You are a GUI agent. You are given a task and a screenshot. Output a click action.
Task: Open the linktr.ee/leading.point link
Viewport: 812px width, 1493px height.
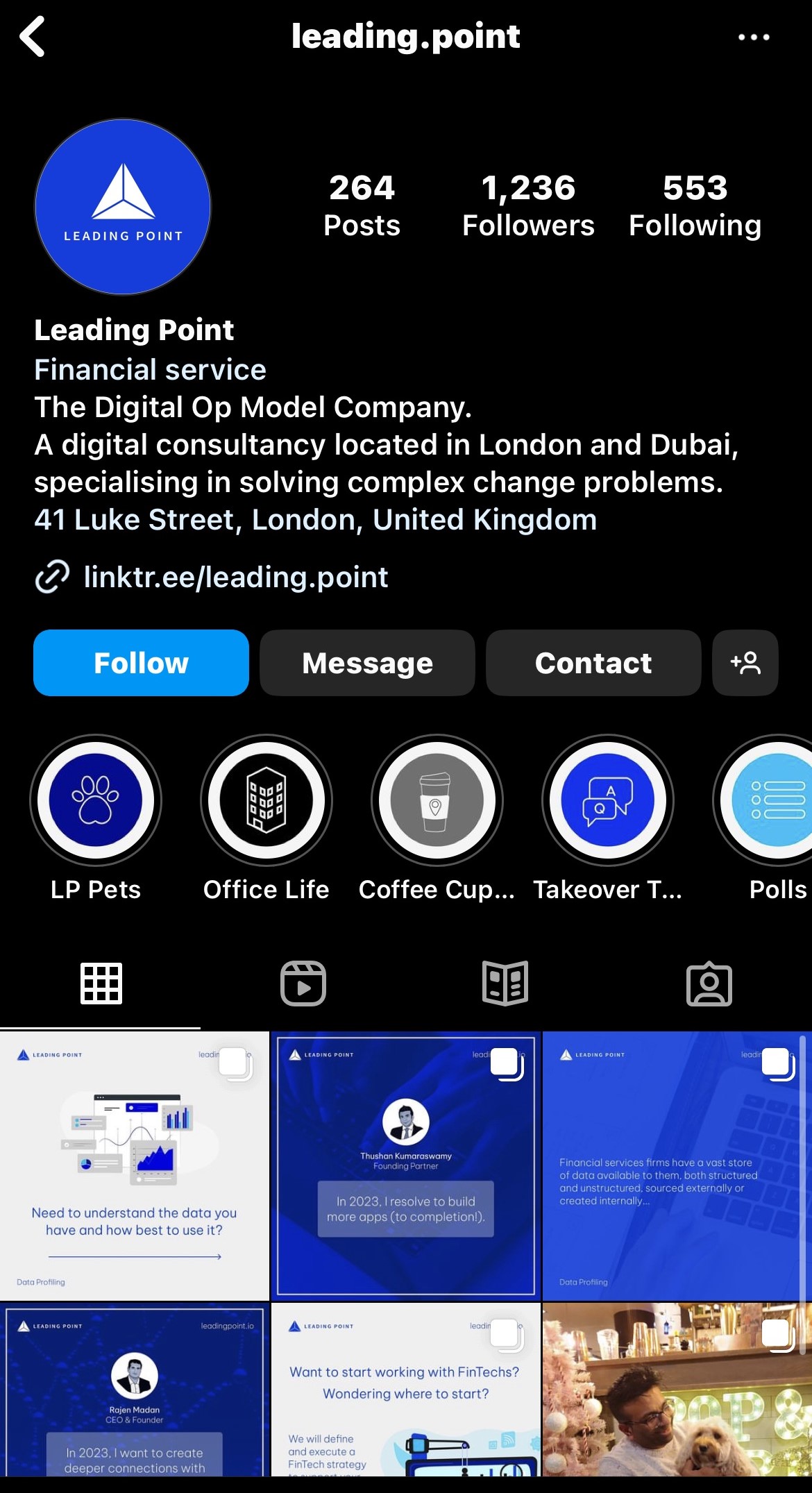235,577
